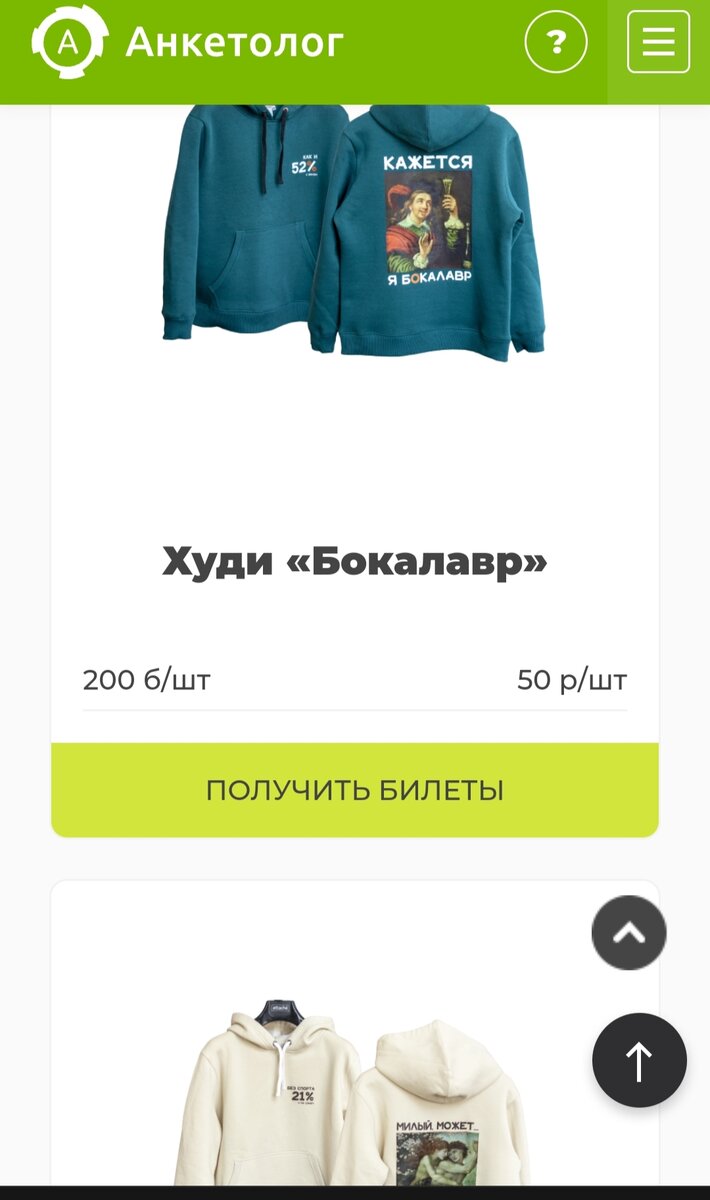Image resolution: width=710 pixels, height=1200 pixels.
Task: Open the help question mark
Action: click(x=556, y=42)
